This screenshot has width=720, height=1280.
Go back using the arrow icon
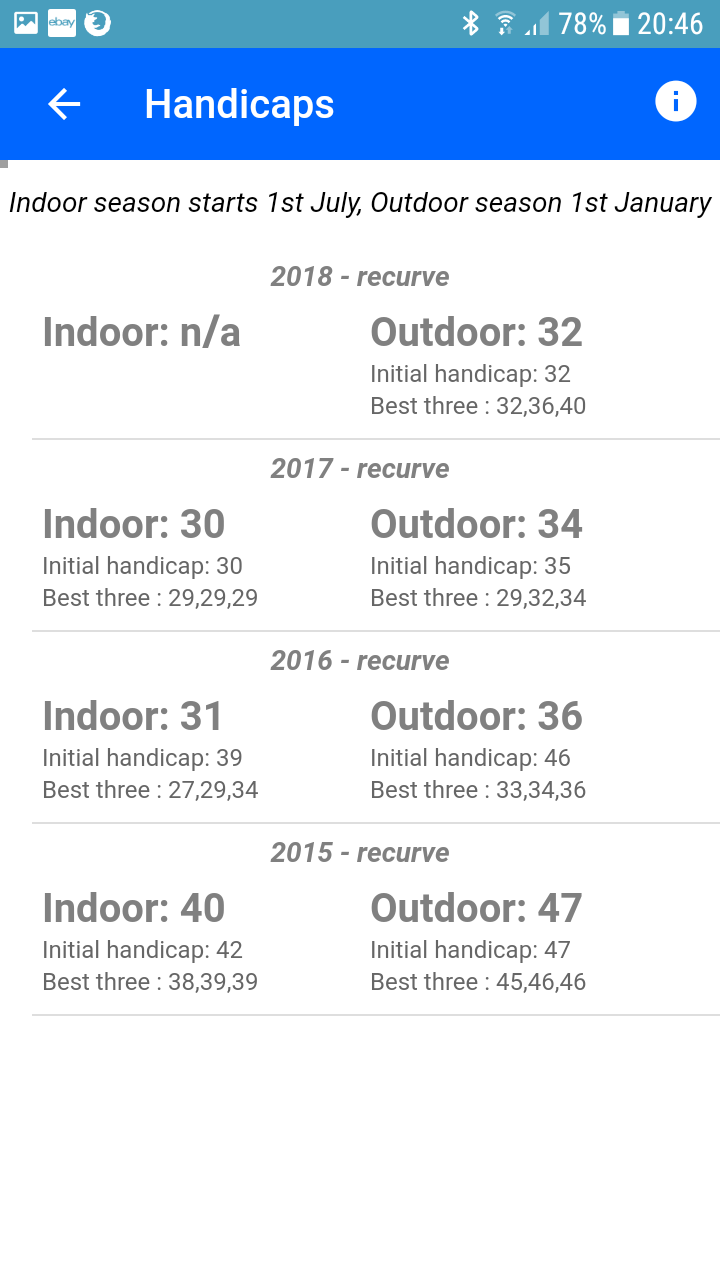point(64,104)
